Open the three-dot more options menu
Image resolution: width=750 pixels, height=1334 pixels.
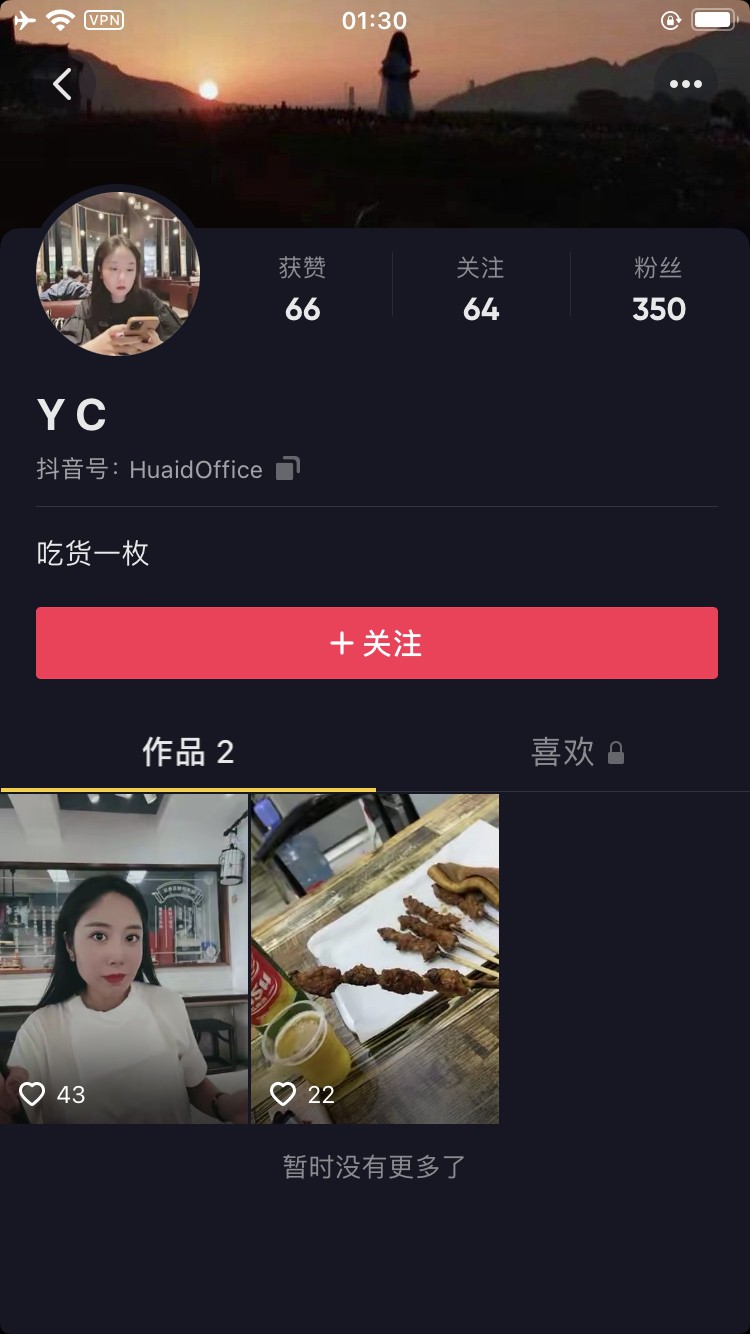click(x=685, y=84)
